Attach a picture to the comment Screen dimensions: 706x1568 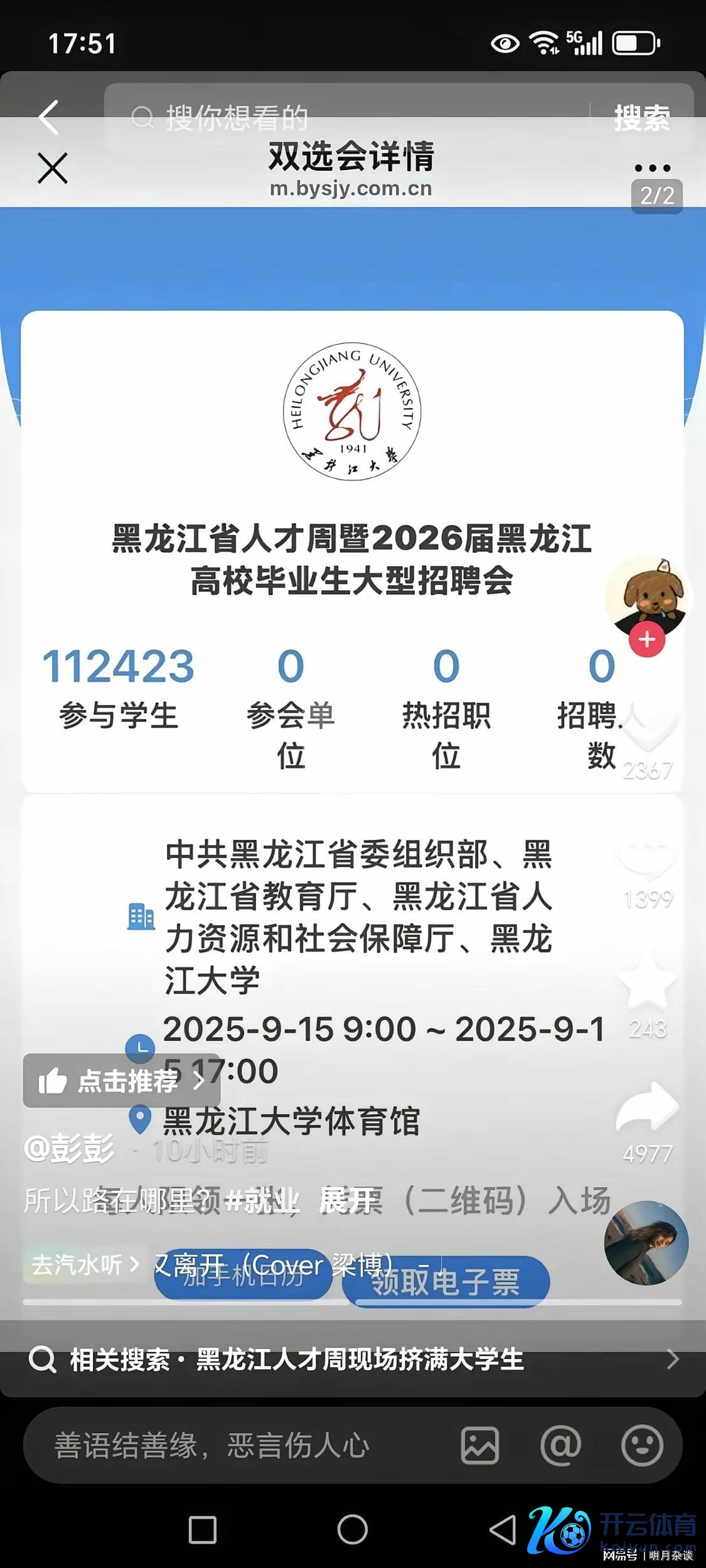tap(480, 1445)
